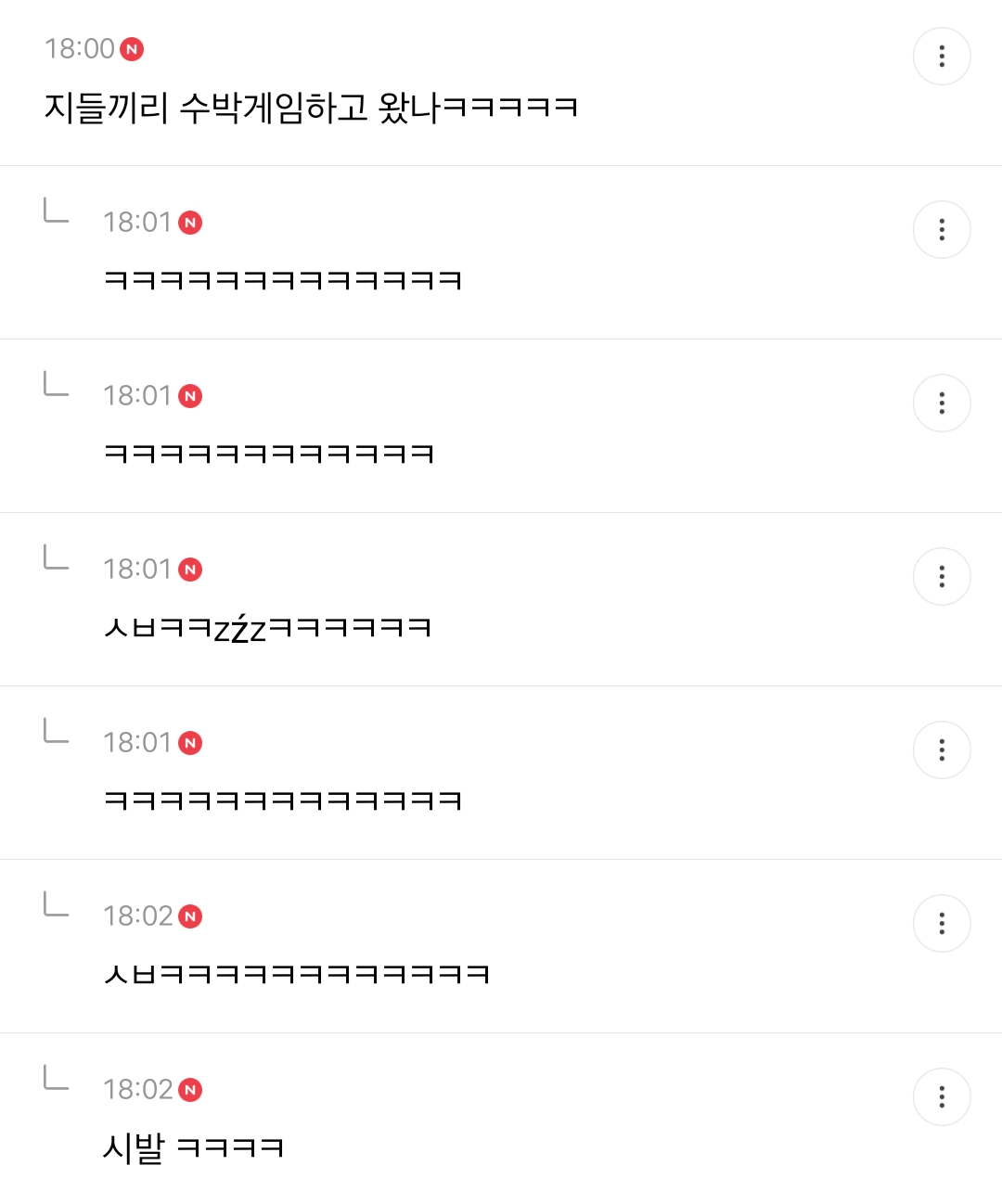Click the N badge on the first 18:01 reply
This screenshot has height=1204, width=1002.
click(191, 223)
